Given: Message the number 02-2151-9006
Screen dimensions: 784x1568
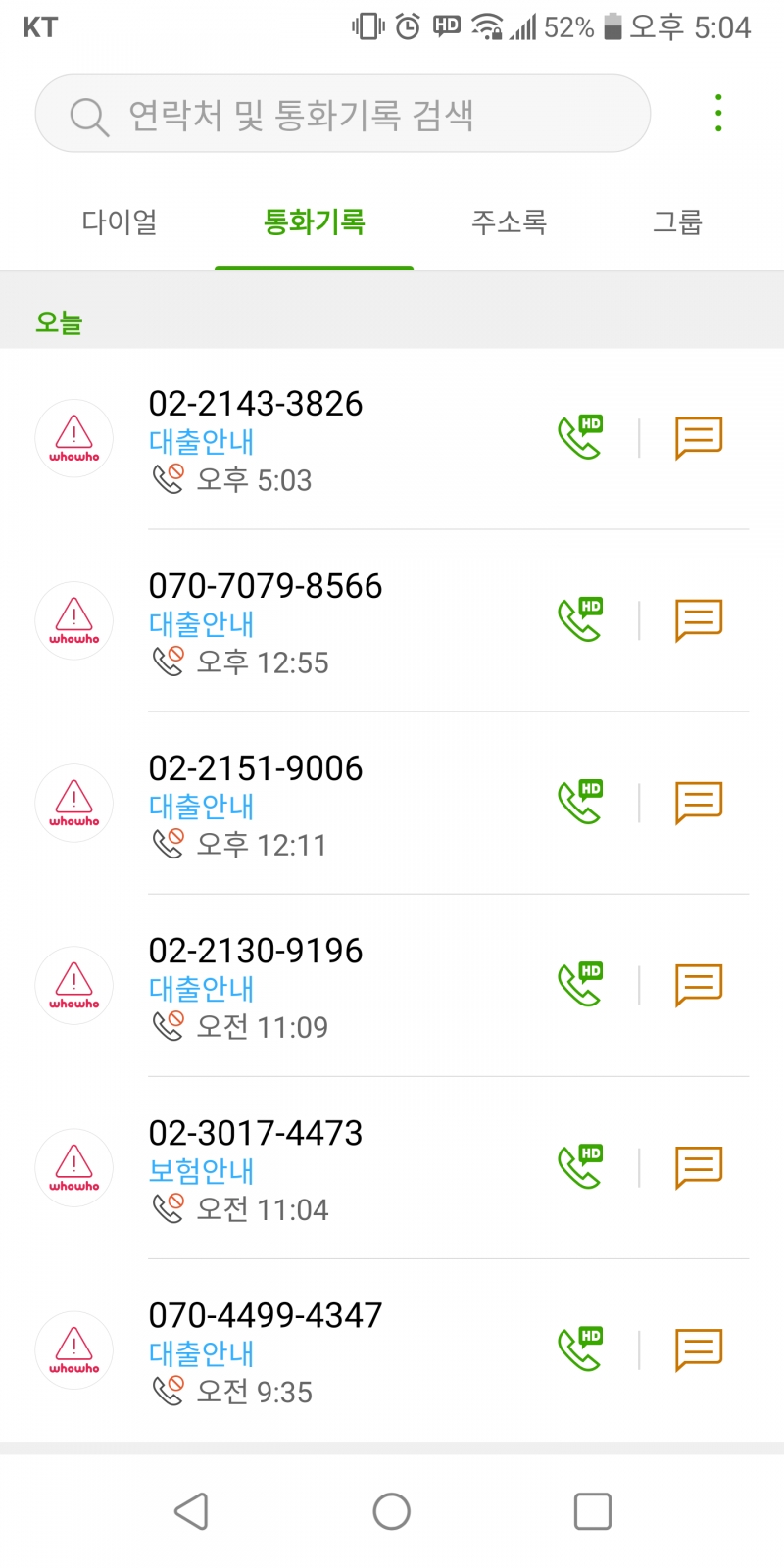Looking at the screenshot, I should pyautogui.click(x=699, y=802).
